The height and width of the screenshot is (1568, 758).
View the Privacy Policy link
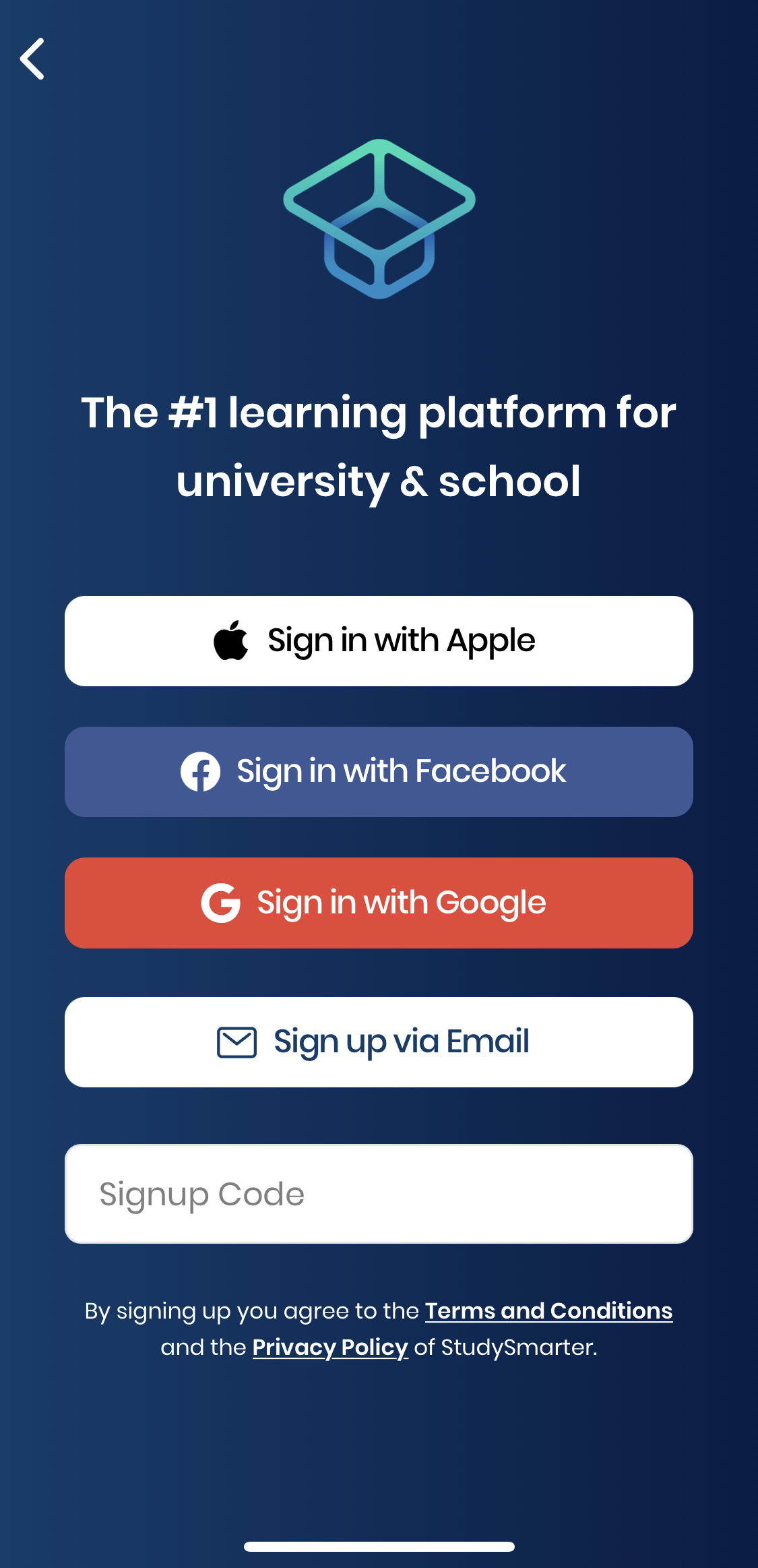coord(330,1348)
